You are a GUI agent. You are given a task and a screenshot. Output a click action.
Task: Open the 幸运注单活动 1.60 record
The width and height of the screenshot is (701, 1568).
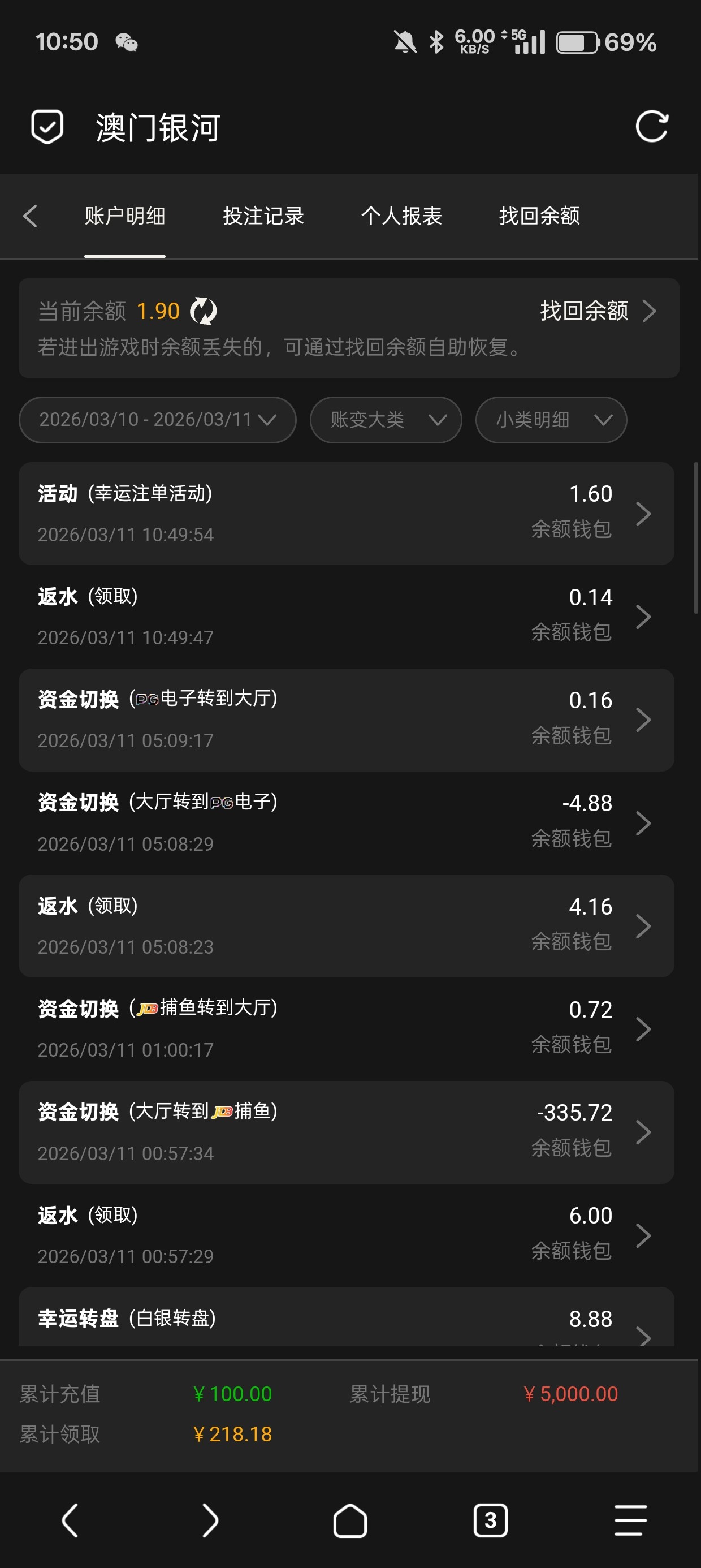[x=345, y=514]
